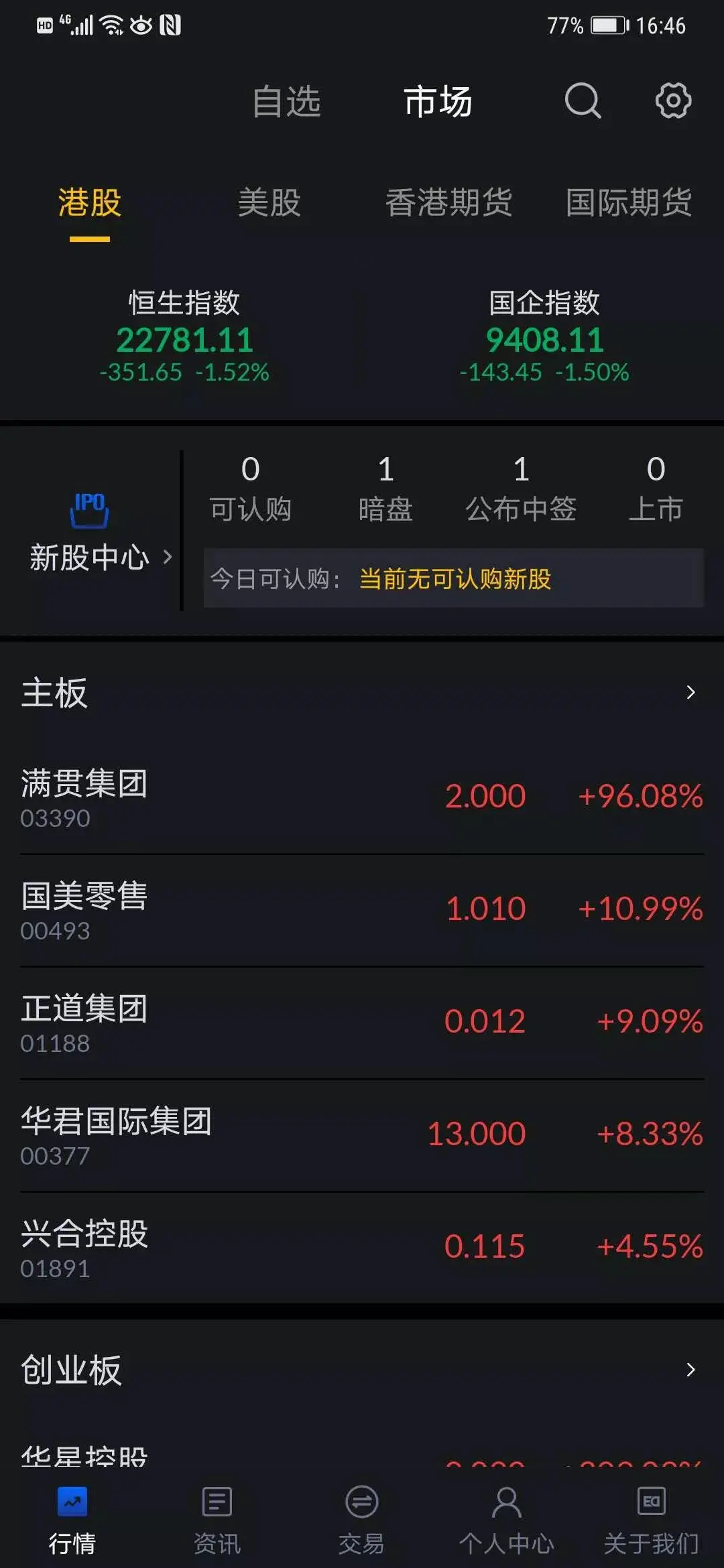Open stock 国美零售 00493
Screen dimensions: 724x1568
point(362,910)
